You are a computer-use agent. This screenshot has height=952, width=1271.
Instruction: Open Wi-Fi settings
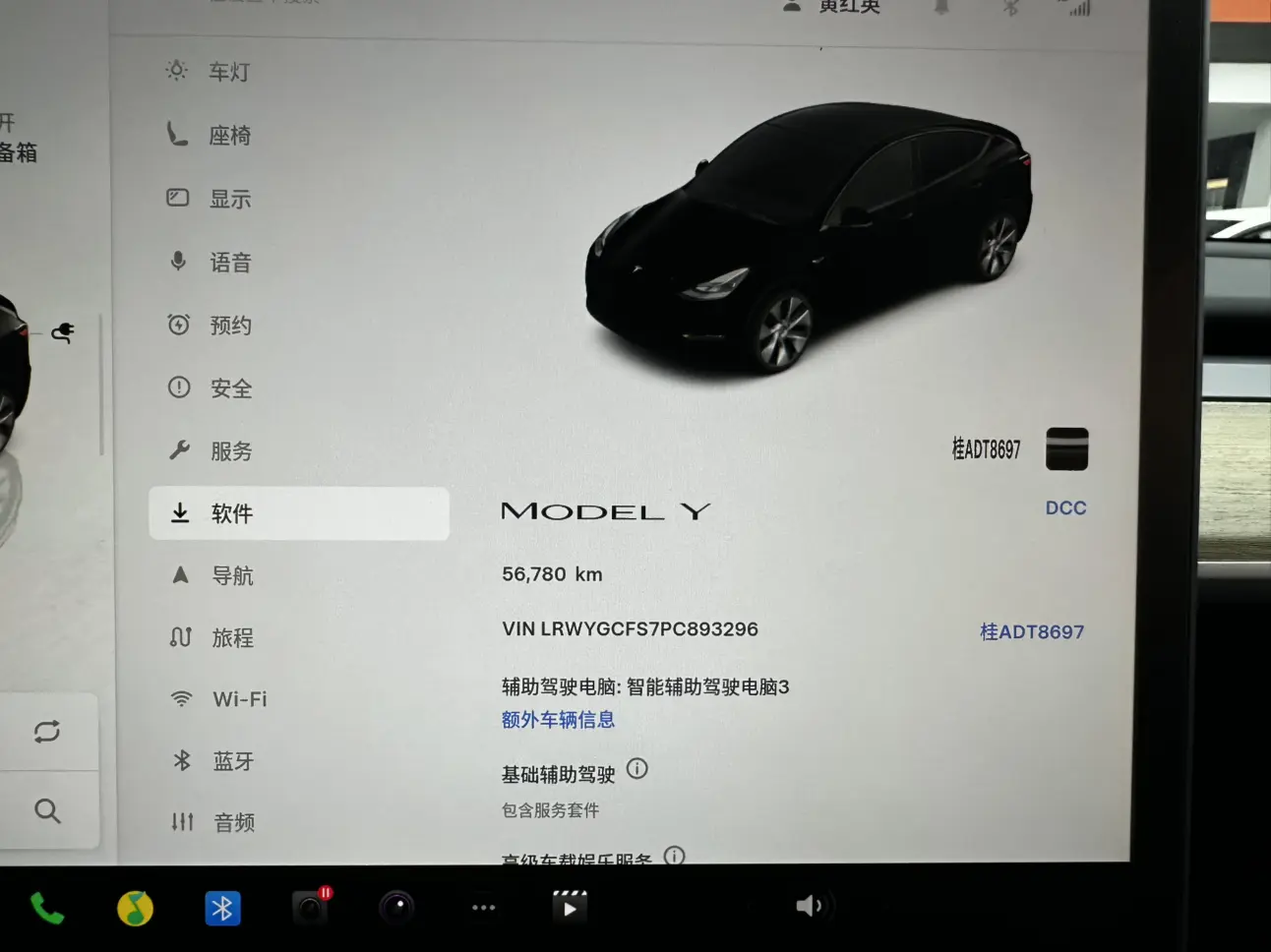[x=239, y=699]
